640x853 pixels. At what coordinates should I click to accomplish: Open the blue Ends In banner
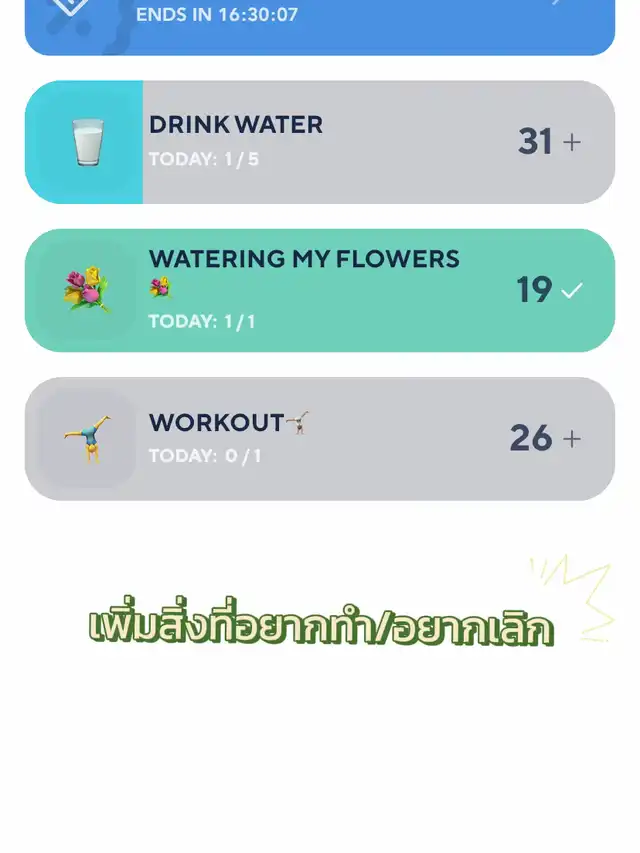tap(320, 22)
